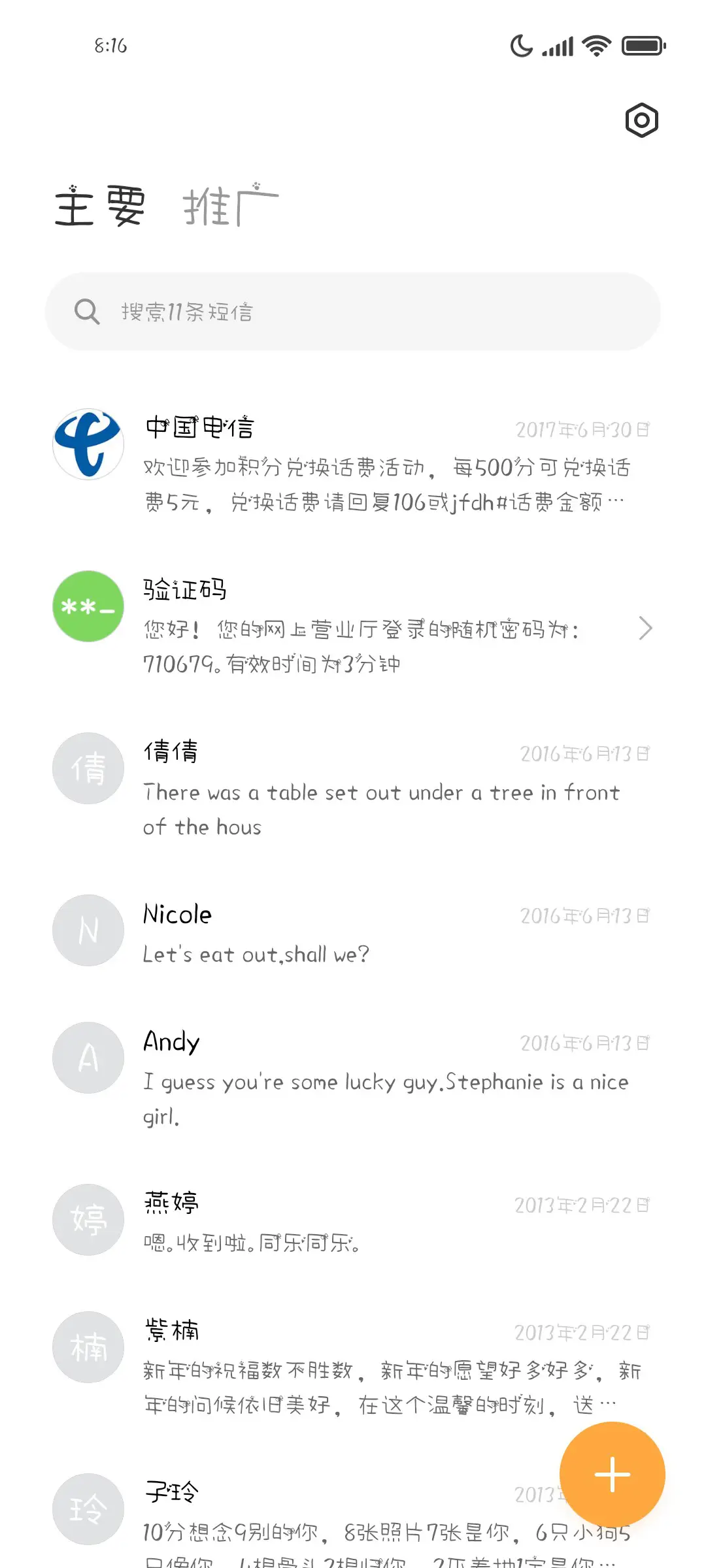Open the Messages settings gear icon
This screenshot has width=706, height=1568.
(x=641, y=120)
